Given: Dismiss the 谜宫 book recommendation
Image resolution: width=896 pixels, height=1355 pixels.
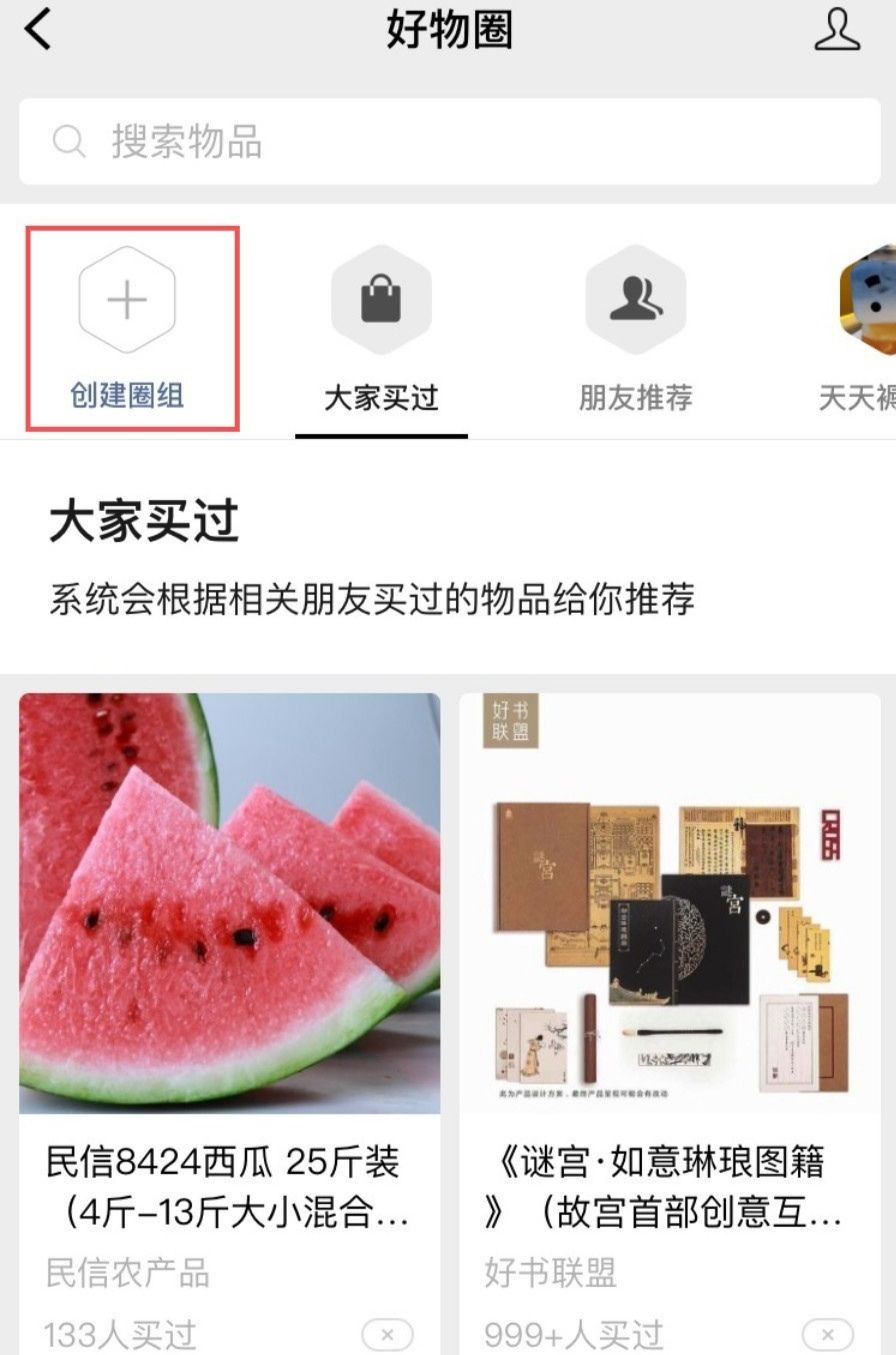Looking at the screenshot, I should click(827, 1334).
